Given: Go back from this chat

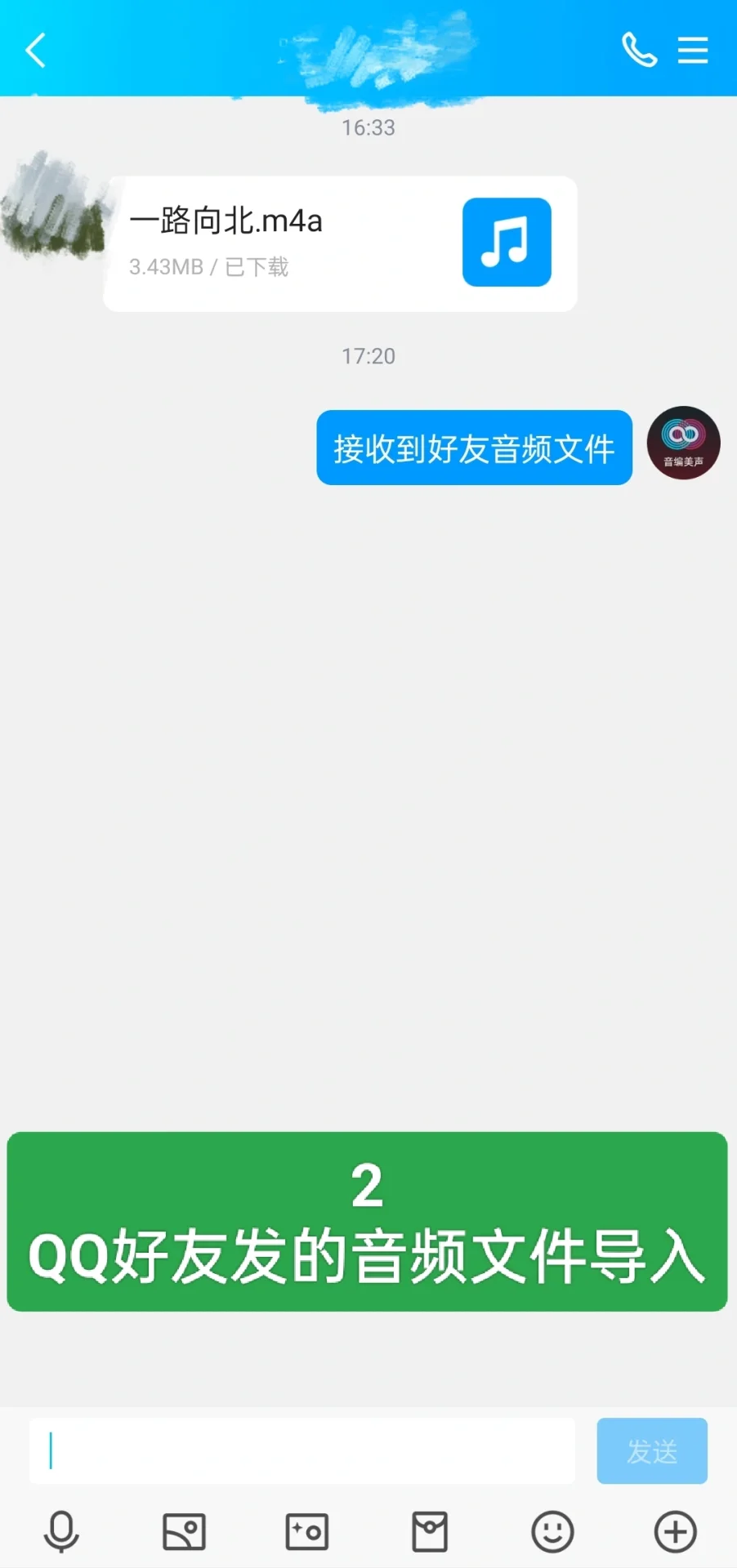Looking at the screenshot, I should [x=35, y=51].
